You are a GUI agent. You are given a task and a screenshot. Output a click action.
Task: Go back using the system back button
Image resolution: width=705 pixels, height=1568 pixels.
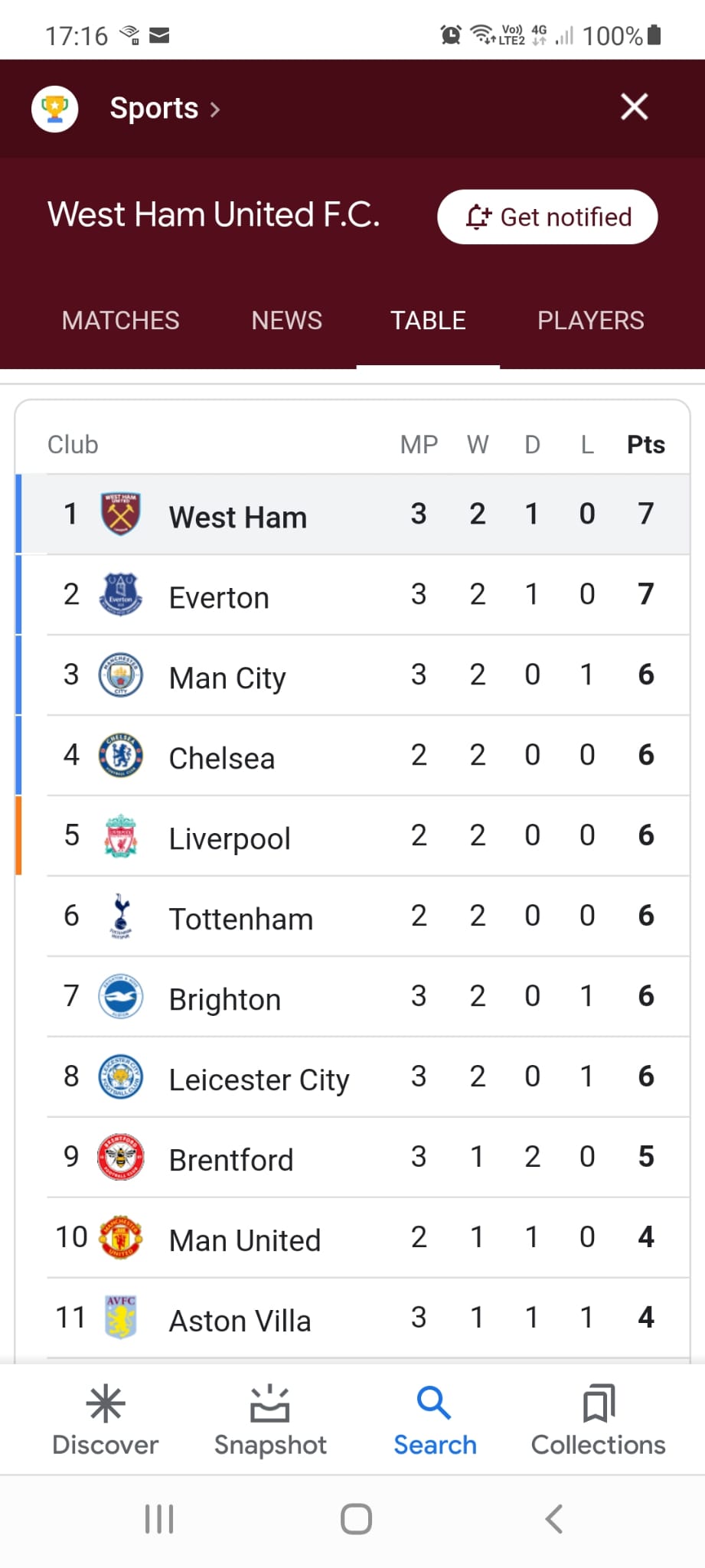(554, 1519)
